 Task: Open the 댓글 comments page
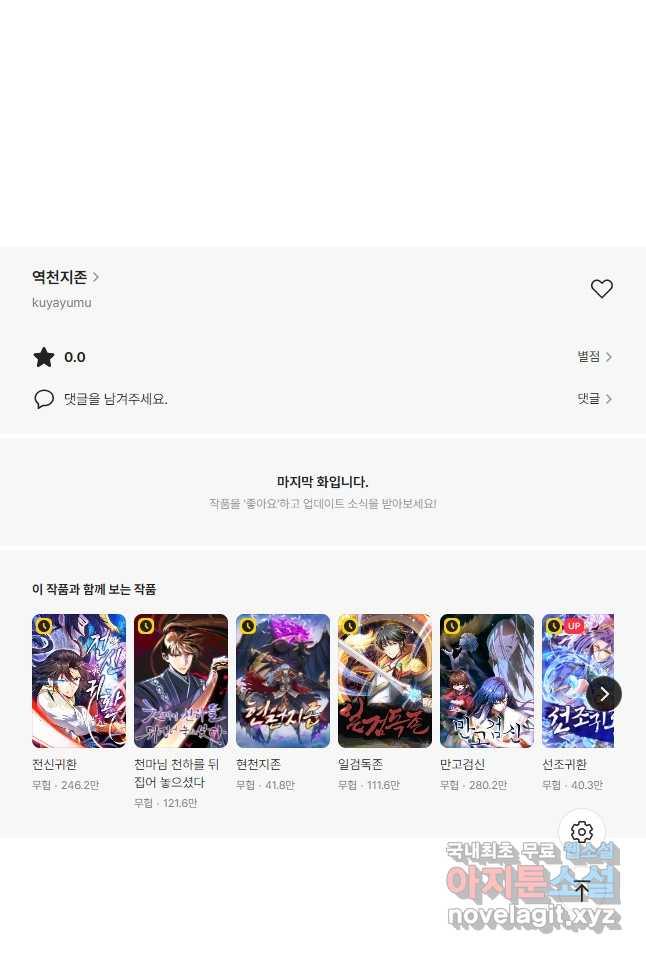(x=594, y=399)
